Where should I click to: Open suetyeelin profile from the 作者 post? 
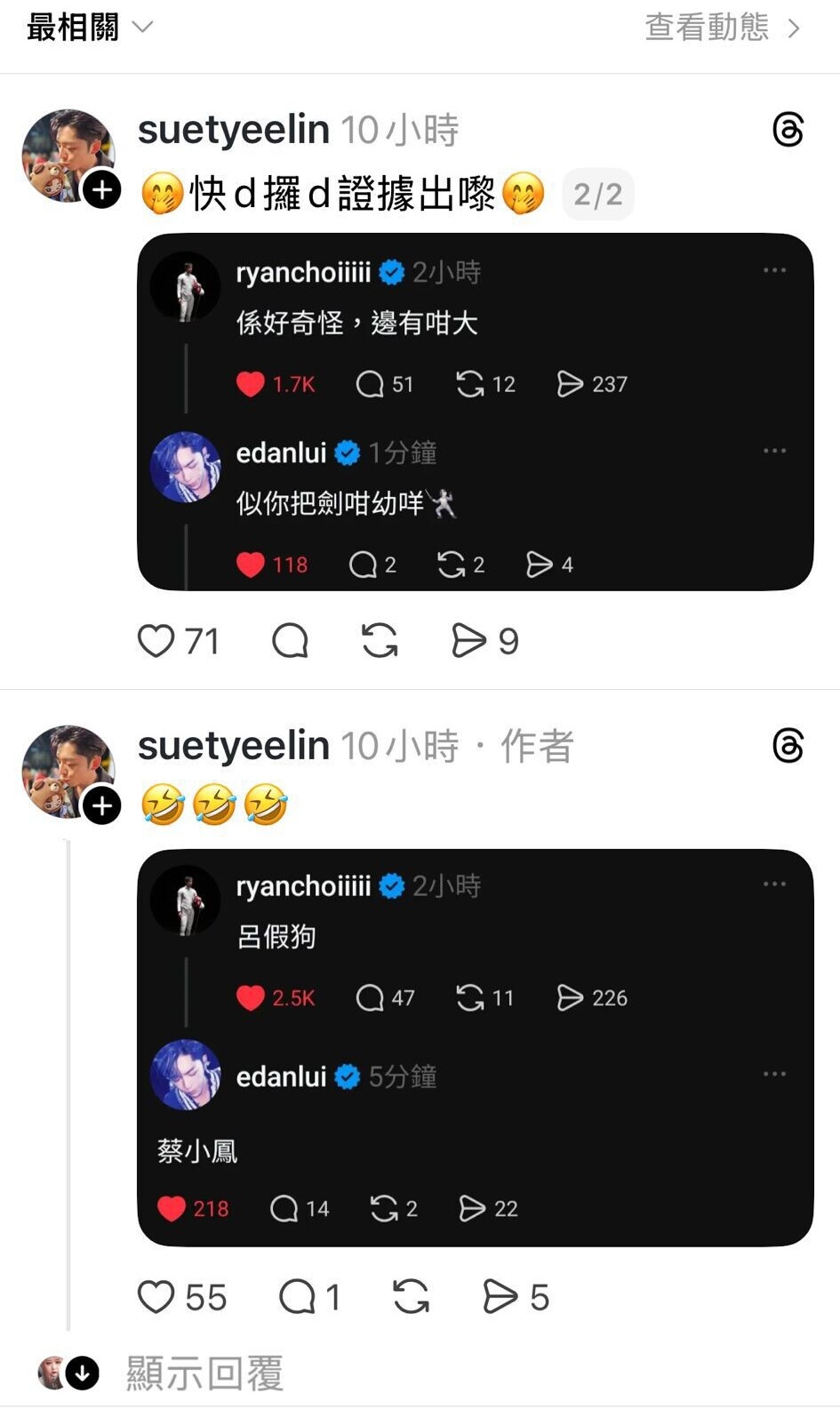[x=234, y=746]
